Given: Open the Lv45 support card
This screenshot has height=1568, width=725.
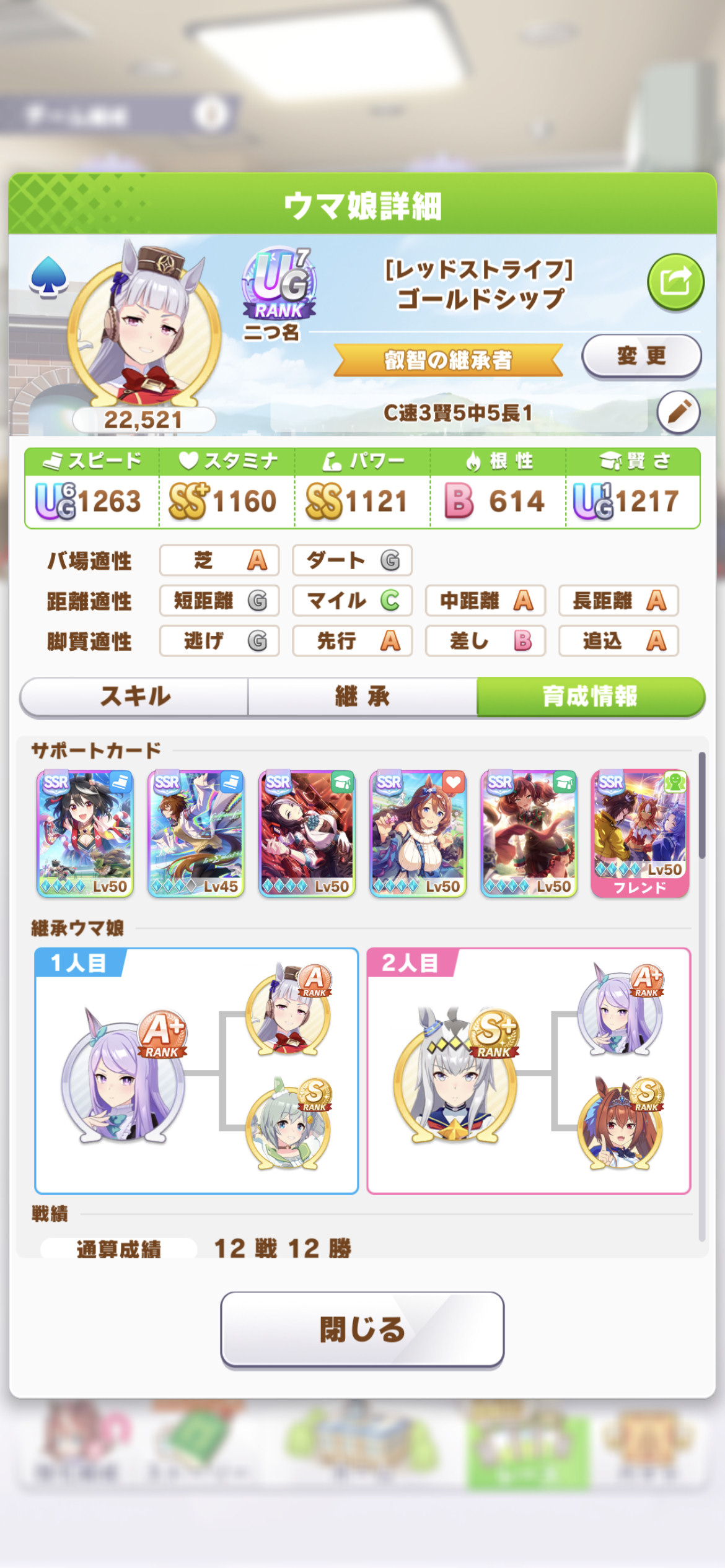Looking at the screenshot, I should [196, 834].
